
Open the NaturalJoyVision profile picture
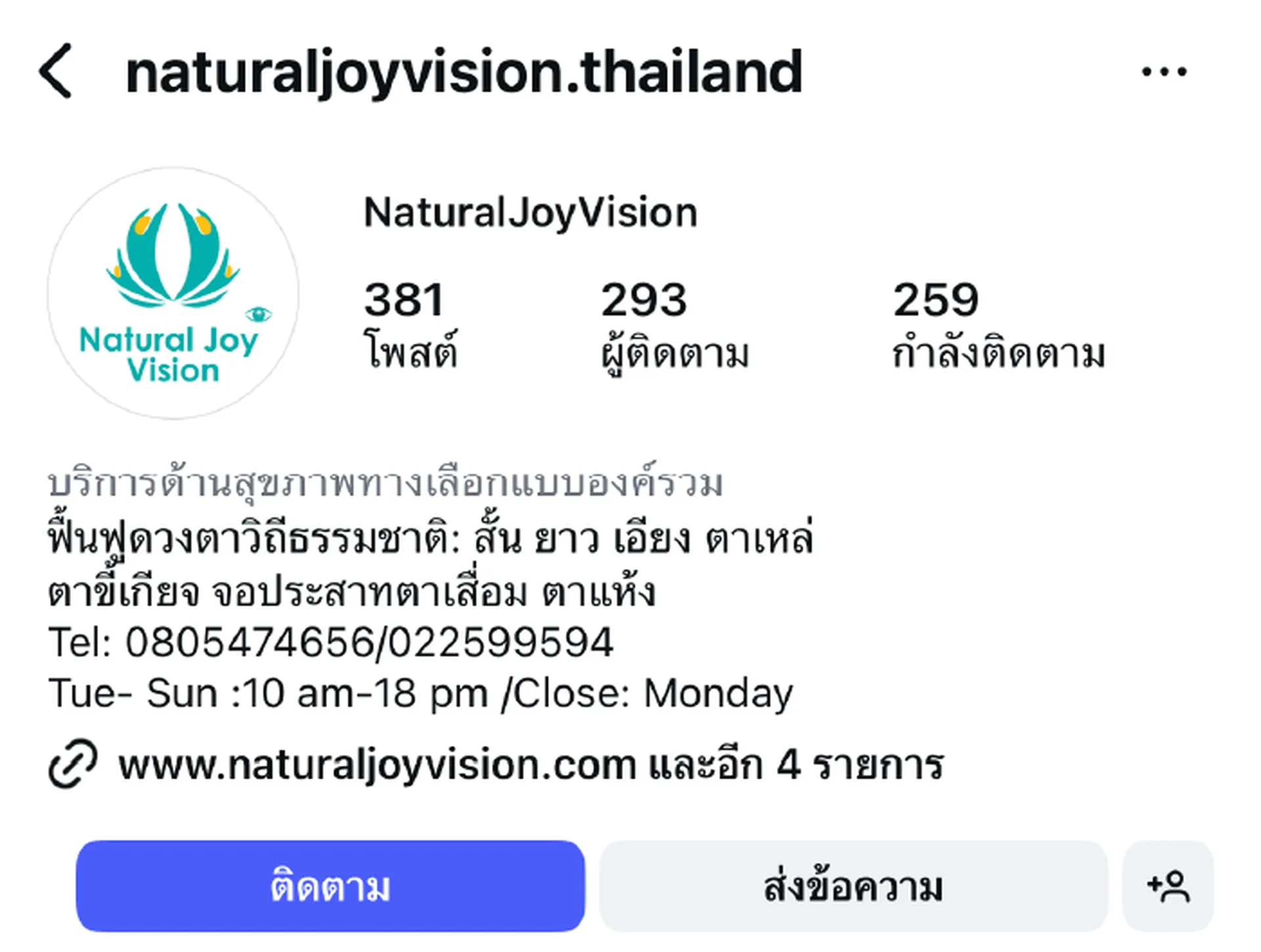[x=173, y=293]
